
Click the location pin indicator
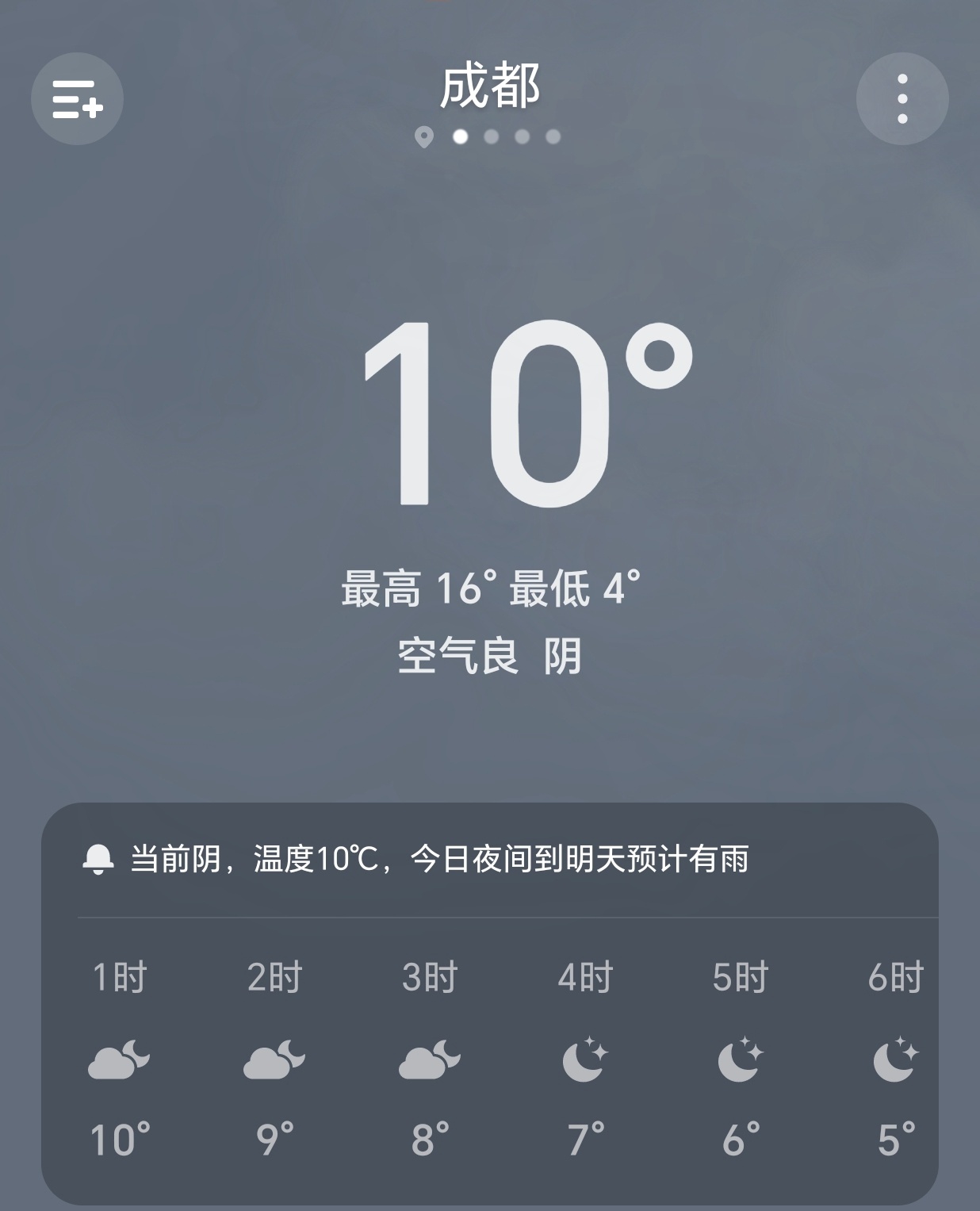(x=427, y=136)
